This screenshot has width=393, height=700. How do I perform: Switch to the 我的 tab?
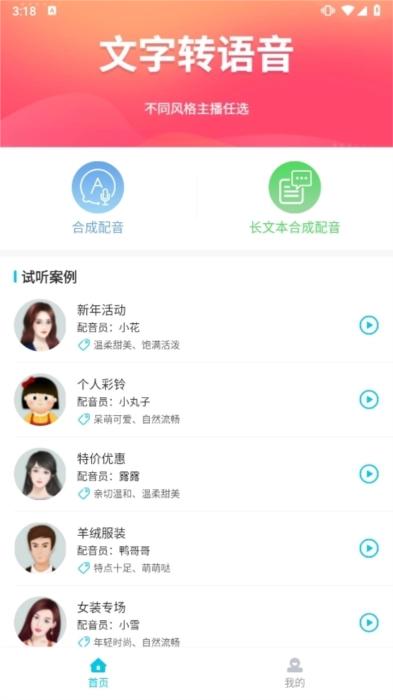295,673
